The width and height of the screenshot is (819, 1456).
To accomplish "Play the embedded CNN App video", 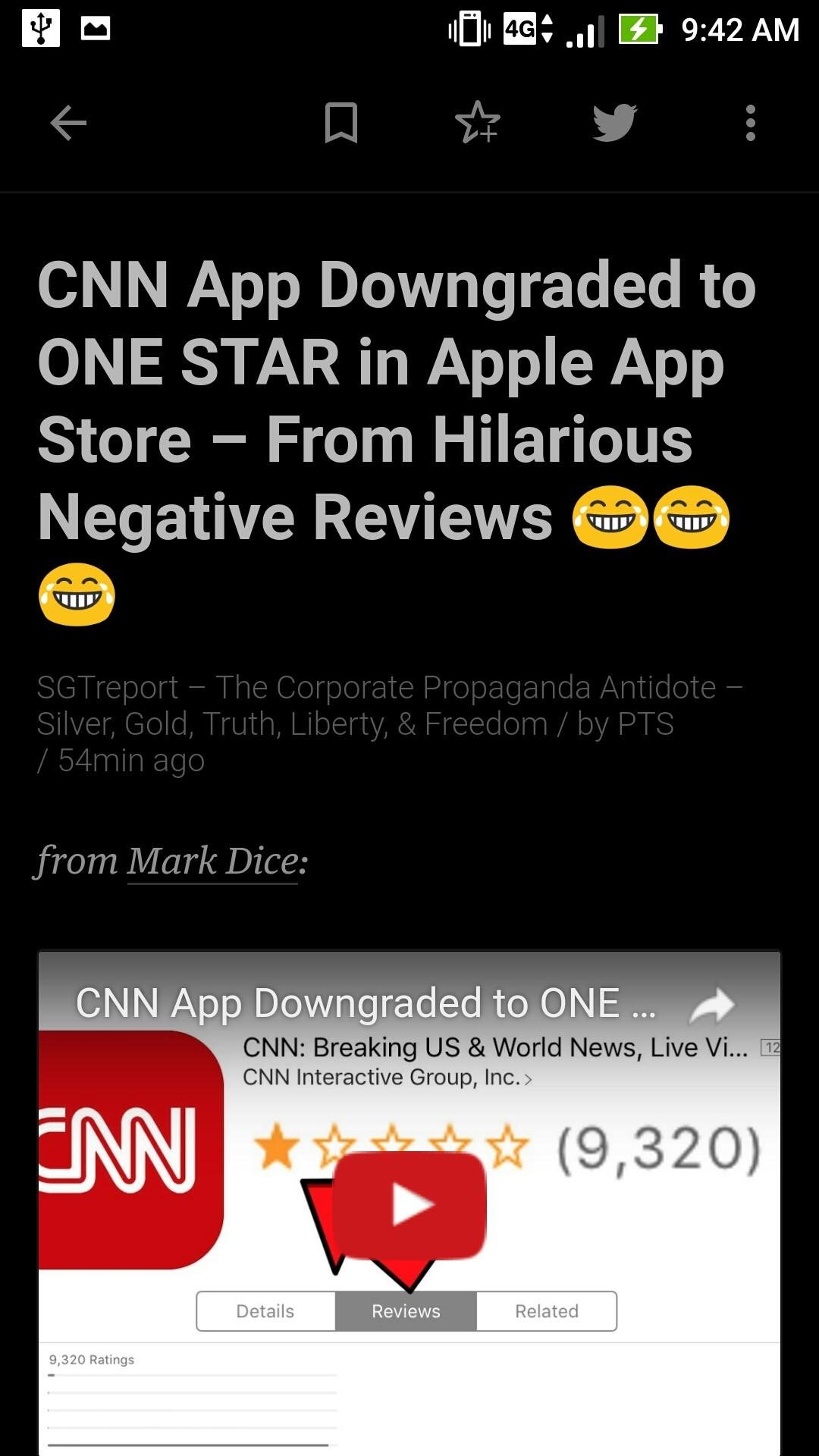I will [x=409, y=1204].
